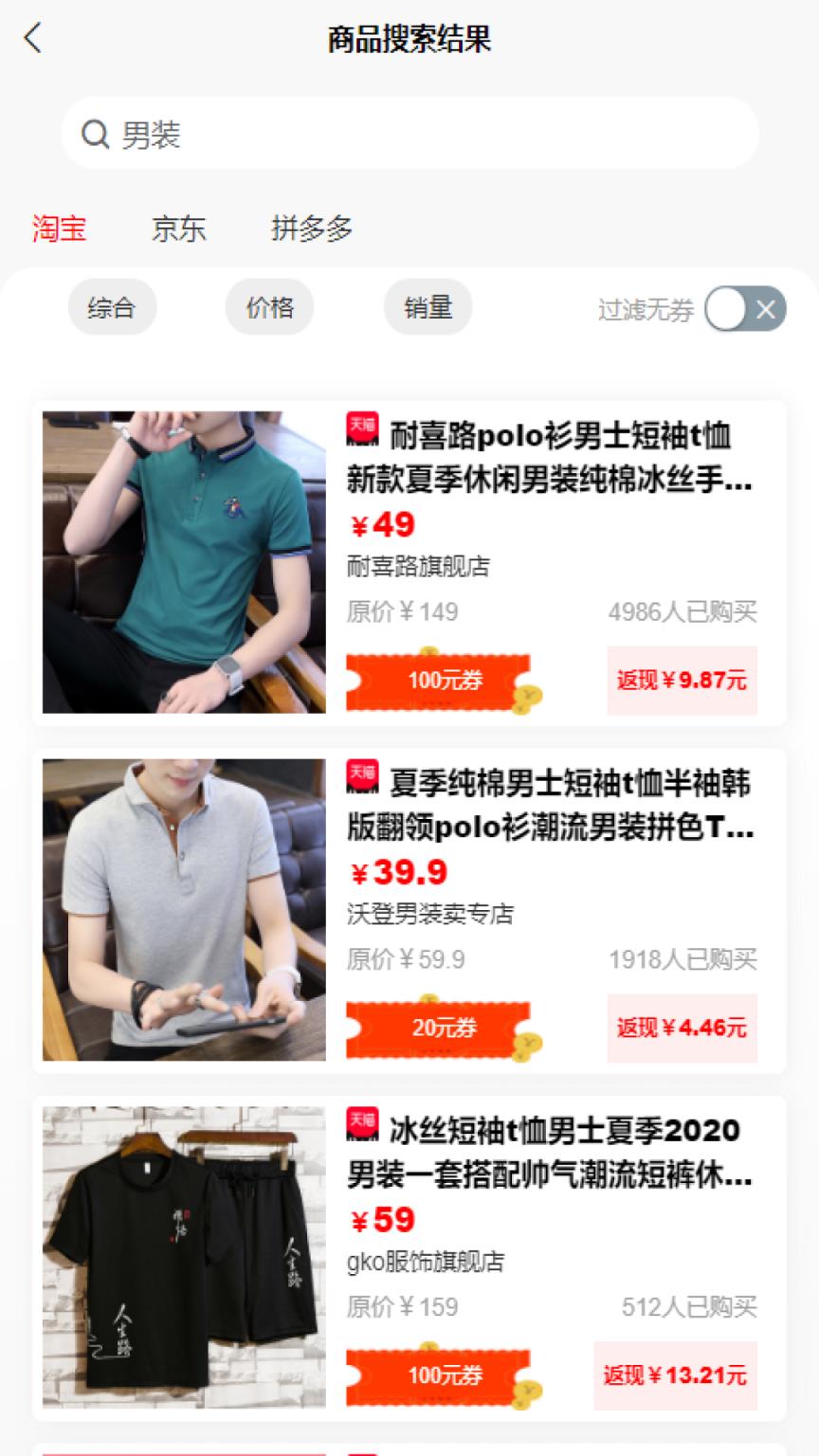
Task: Select the 淘宝 tab
Action: (60, 229)
